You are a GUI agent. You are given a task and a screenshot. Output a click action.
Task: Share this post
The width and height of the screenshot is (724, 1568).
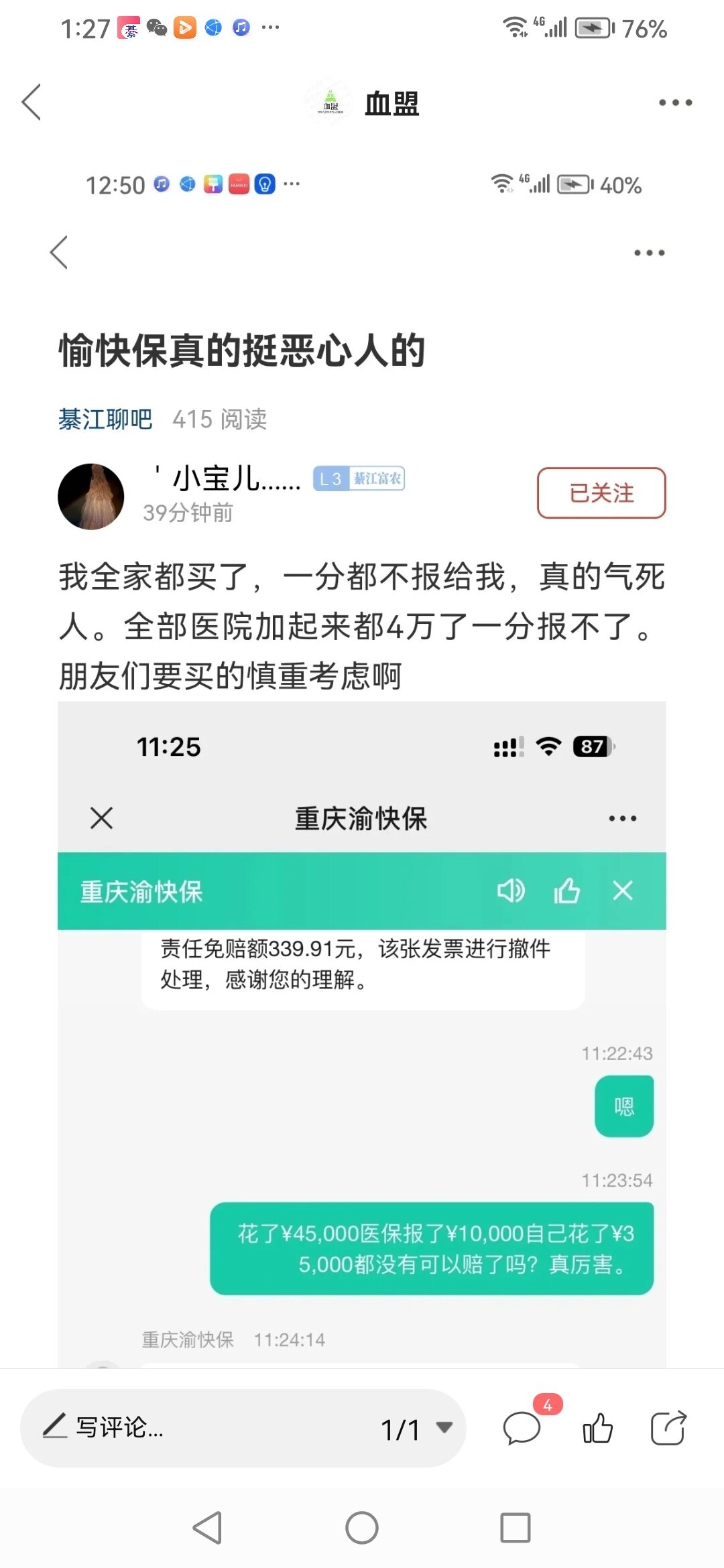(x=668, y=1428)
